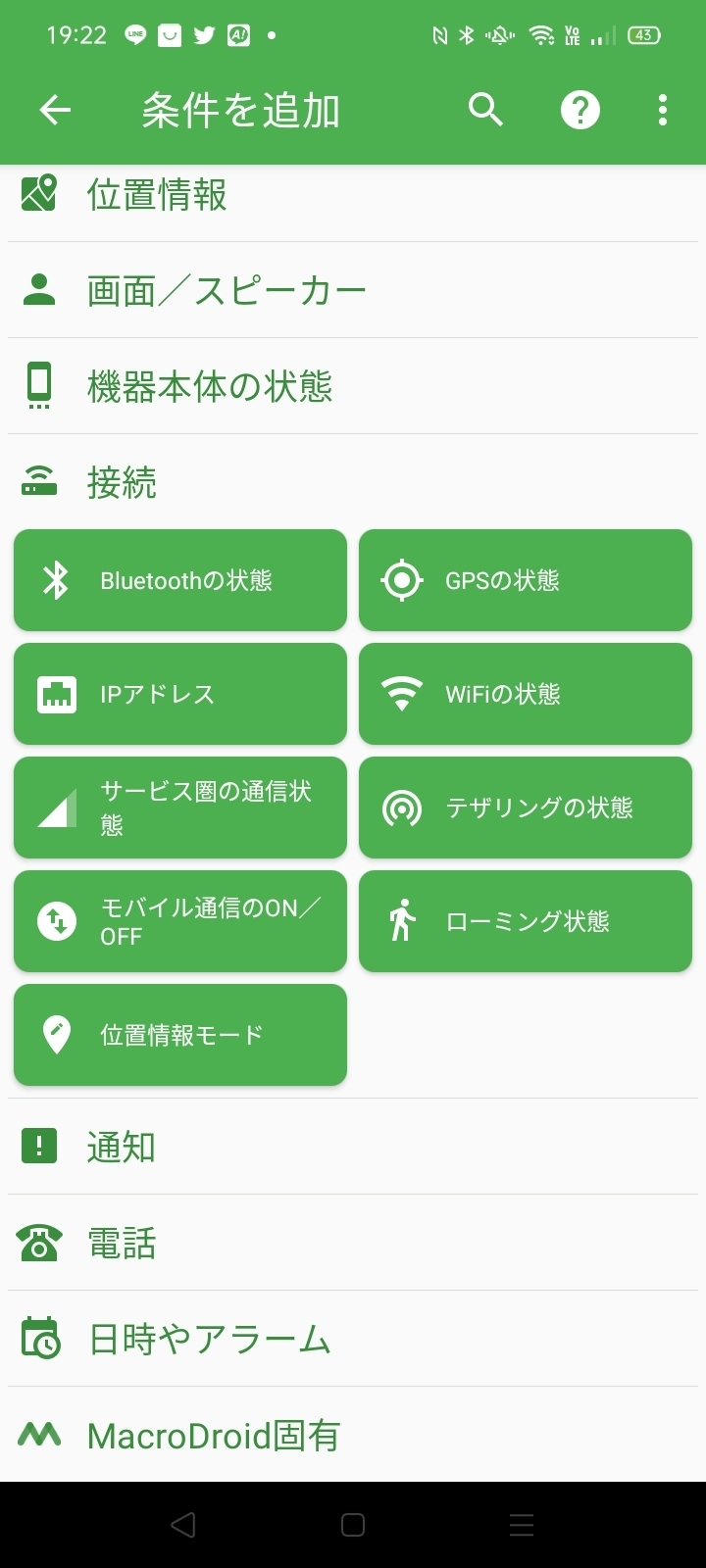The image size is (706, 1568).
Task: Collapse the 接続 category
Action: pyautogui.click(x=353, y=481)
